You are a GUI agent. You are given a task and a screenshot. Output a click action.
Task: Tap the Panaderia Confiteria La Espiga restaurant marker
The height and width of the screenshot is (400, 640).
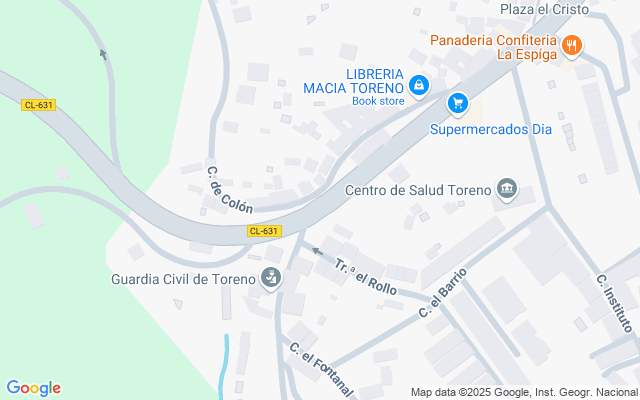click(572, 45)
